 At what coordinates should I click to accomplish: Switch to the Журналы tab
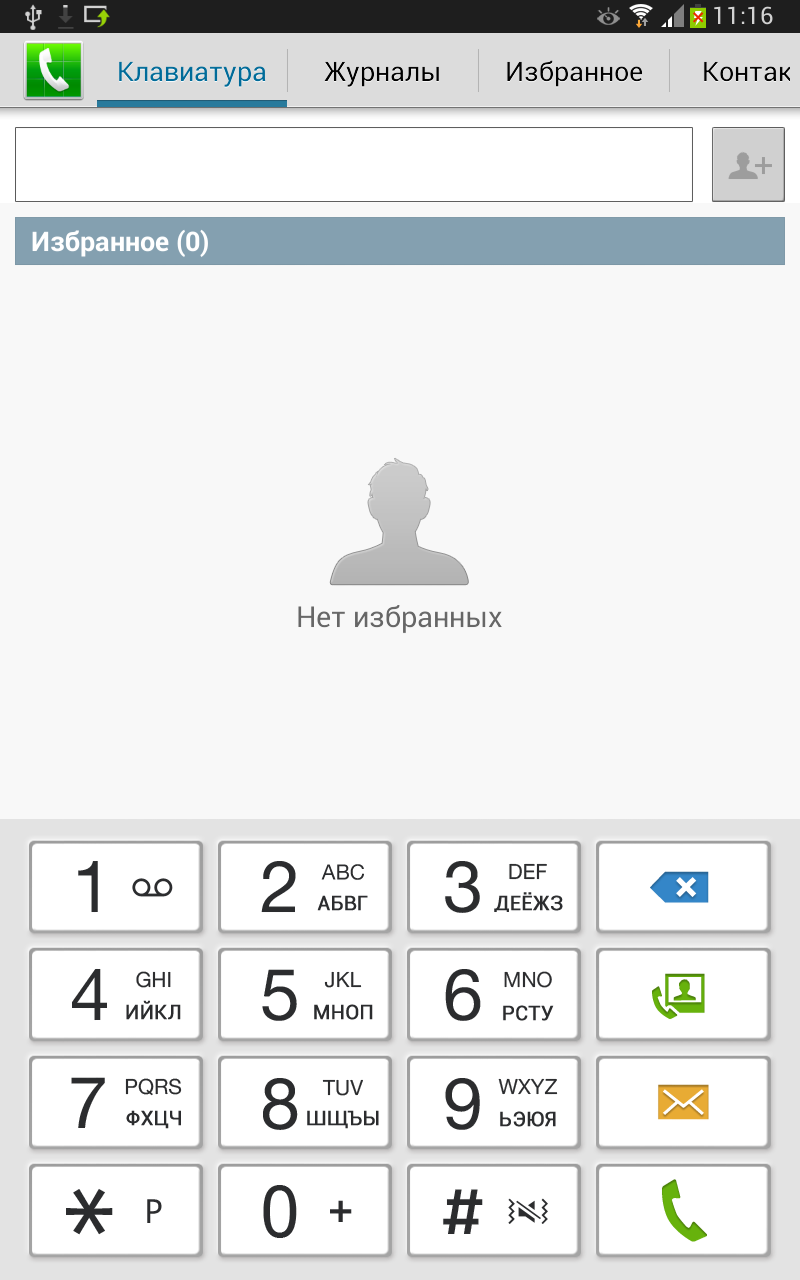tap(382, 72)
